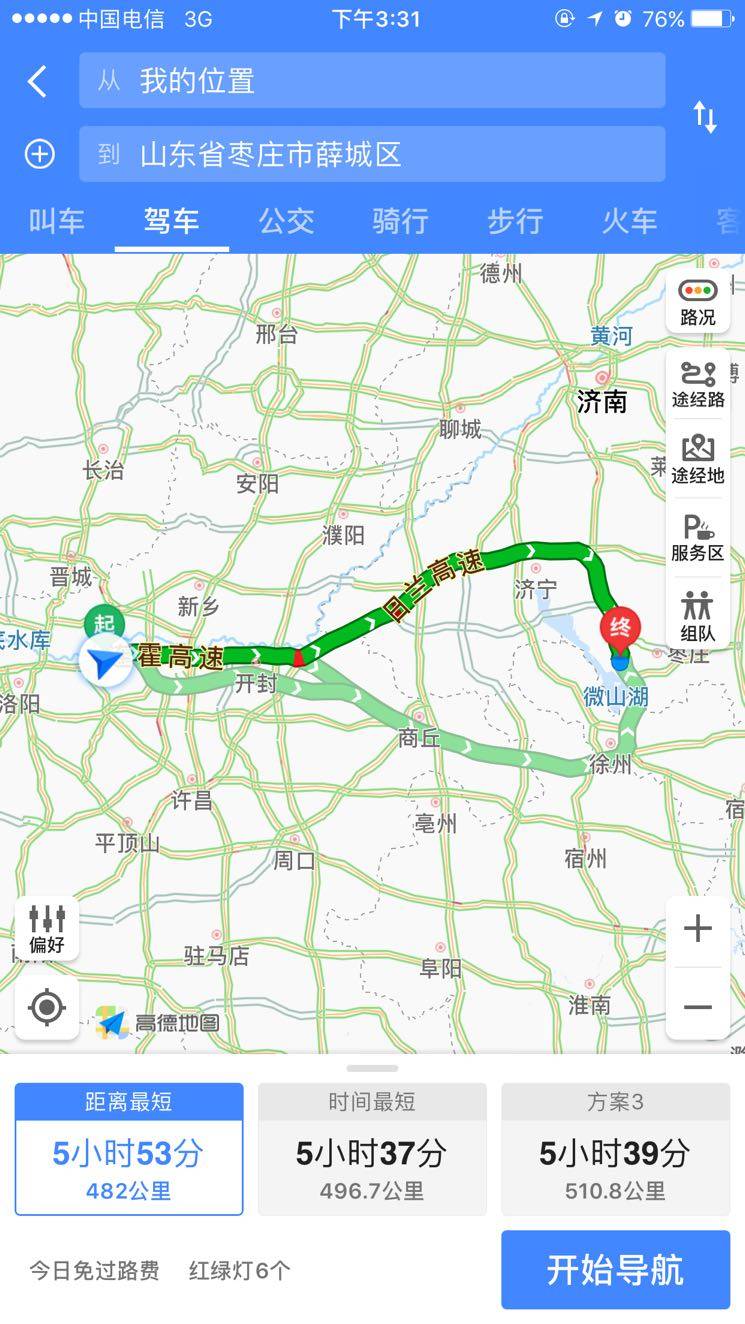Viewport: 745px width, 1324px height.
Task: Start navigation with 开始导航
Action: pyautogui.click(x=615, y=1269)
